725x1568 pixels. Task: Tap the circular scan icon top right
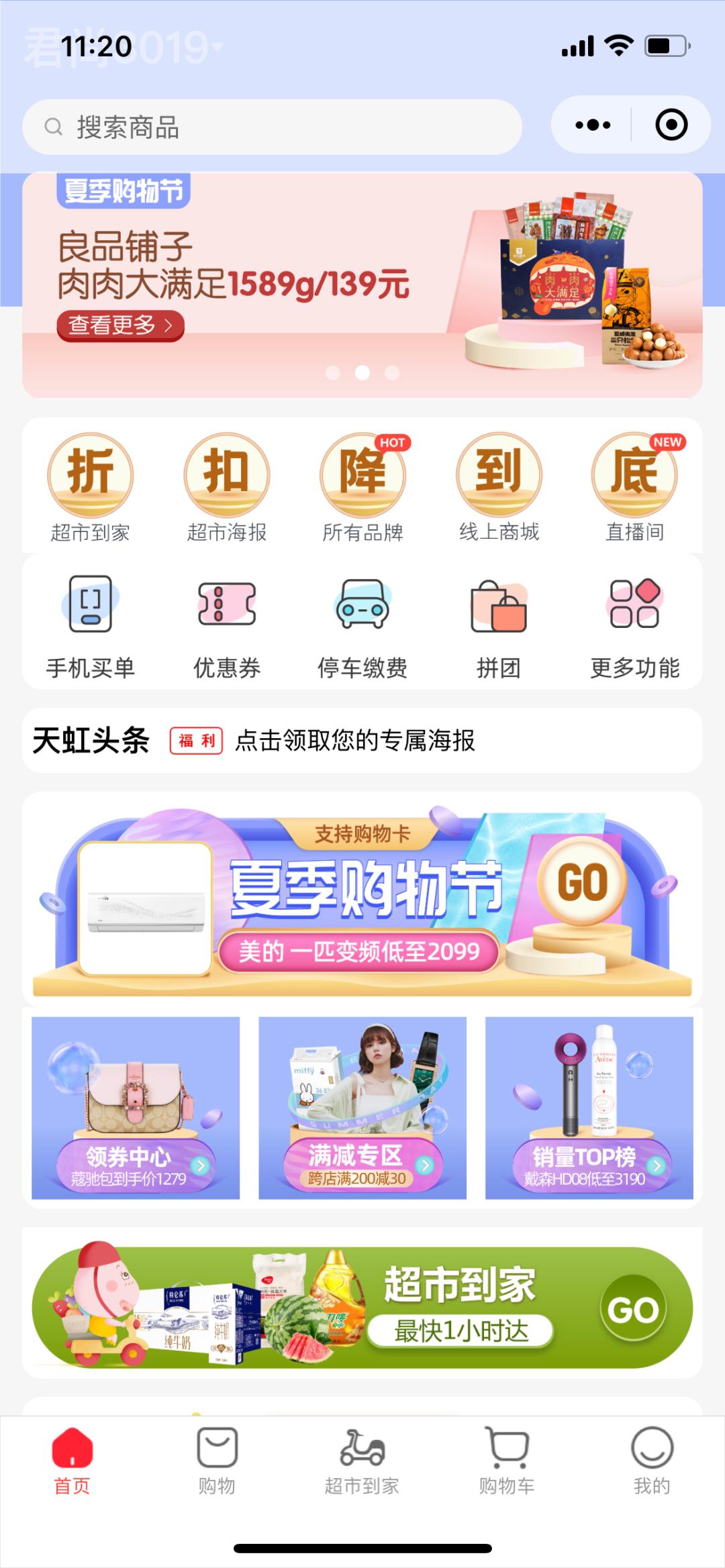click(670, 125)
